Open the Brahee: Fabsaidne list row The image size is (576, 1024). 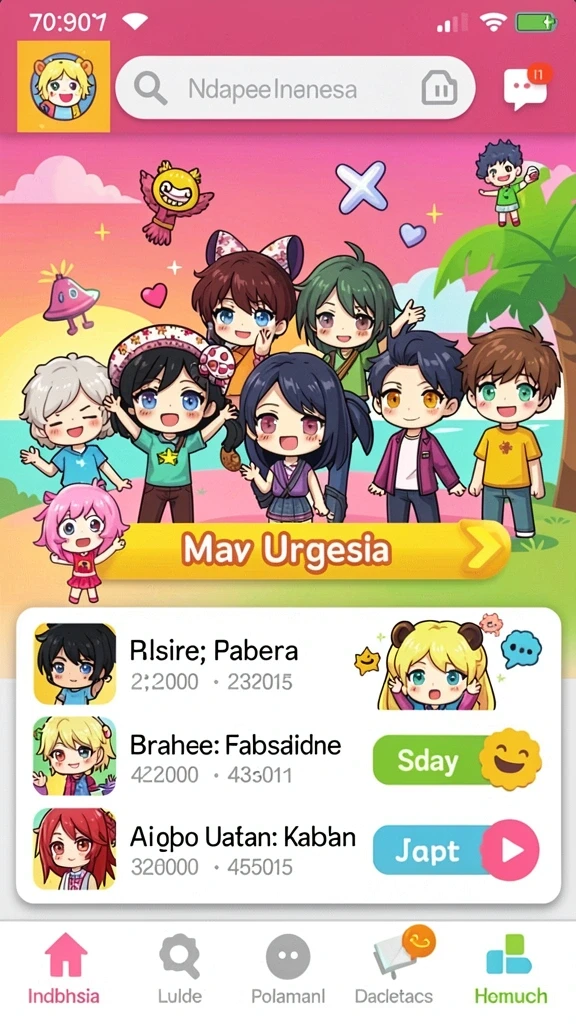point(288,758)
